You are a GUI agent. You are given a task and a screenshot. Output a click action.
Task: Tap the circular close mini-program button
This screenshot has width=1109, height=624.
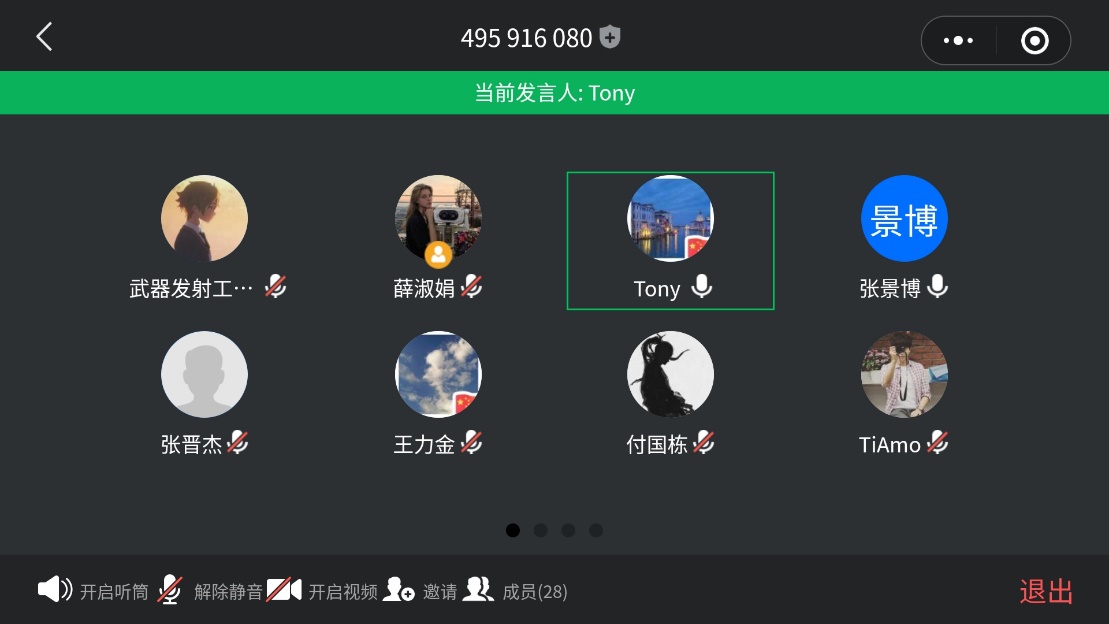(1034, 41)
